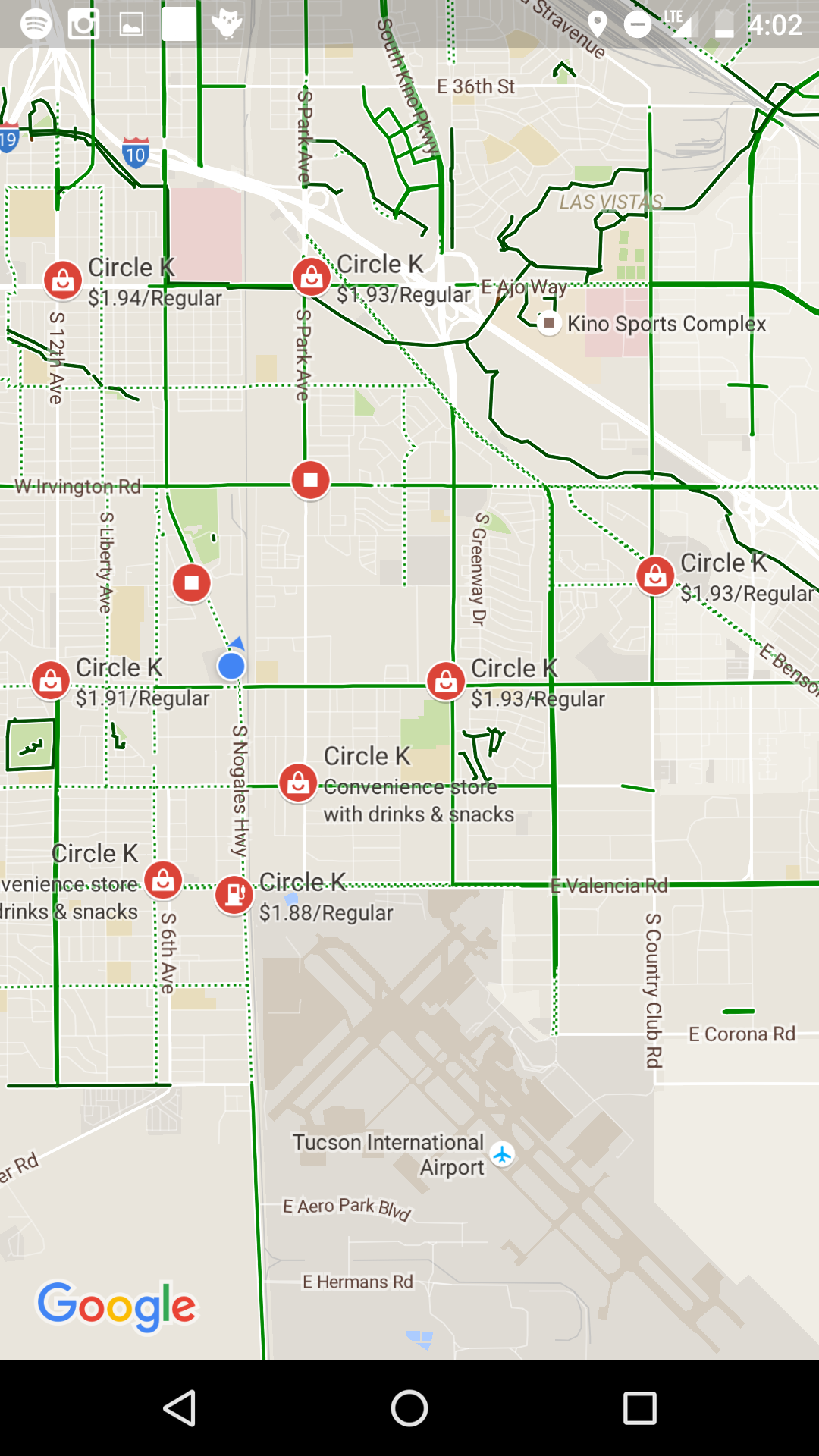Select Circle K $1.93 pin near E Benson
Screen dimensions: 819x1456
[x=655, y=576]
